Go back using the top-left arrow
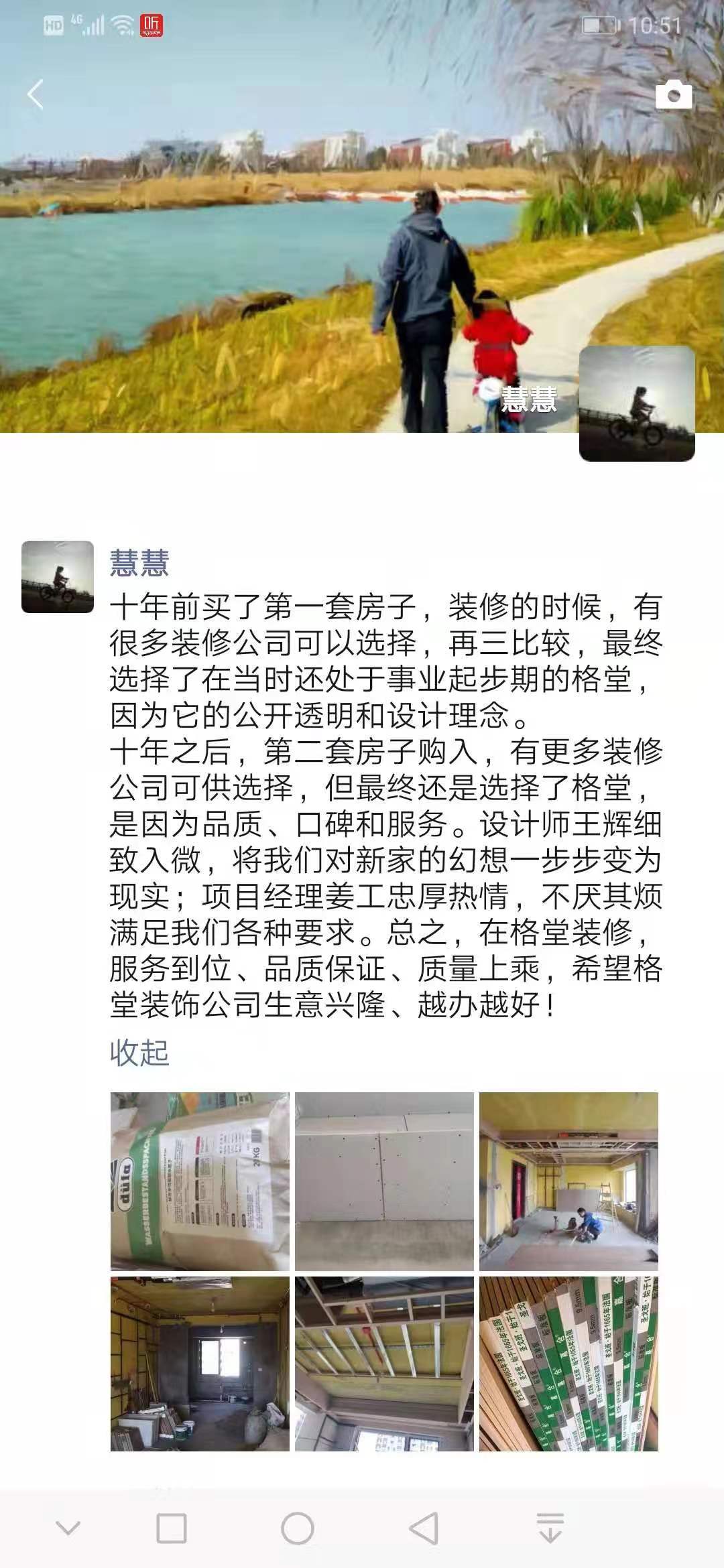Viewport: 724px width, 1568px height. 36,94
